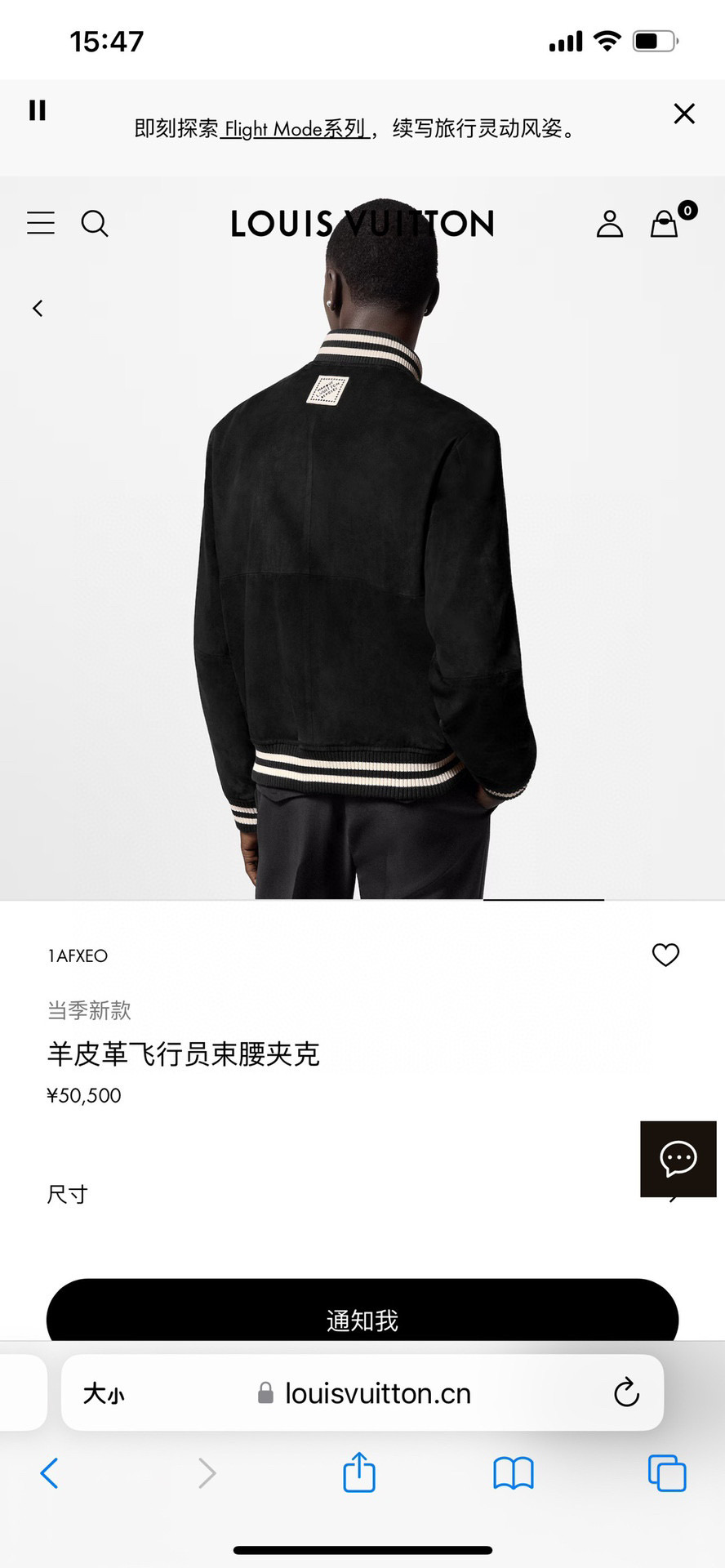Tap the 通知我 button
This screenshot has height=1568, width=725.
coord(362,1312)
